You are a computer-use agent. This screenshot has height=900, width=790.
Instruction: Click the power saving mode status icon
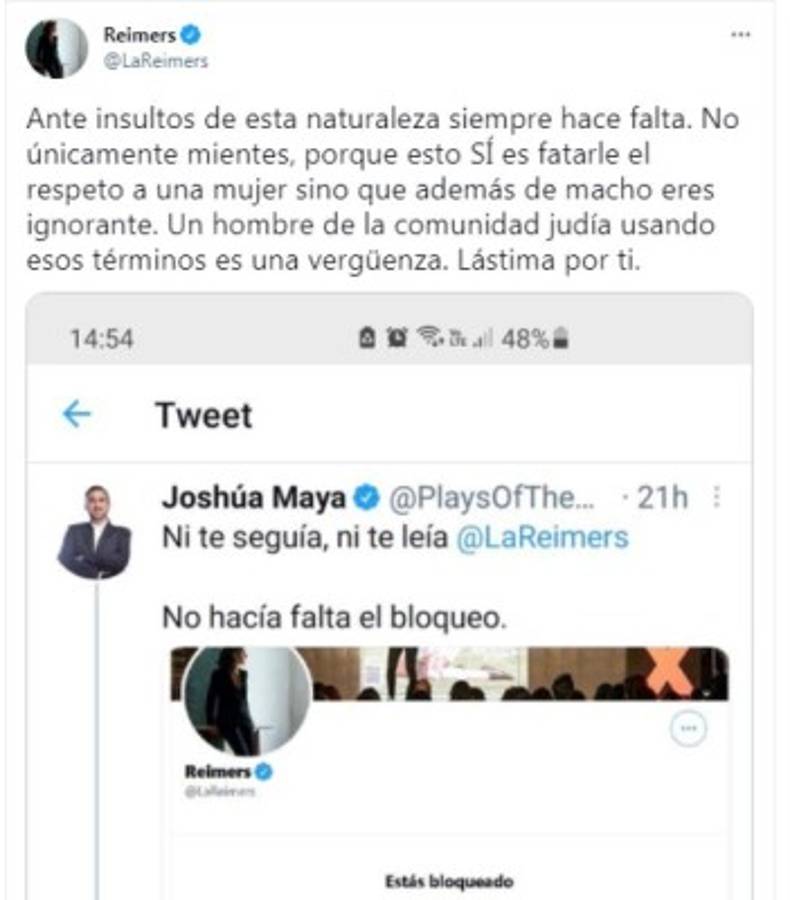(x=368, y=335)
